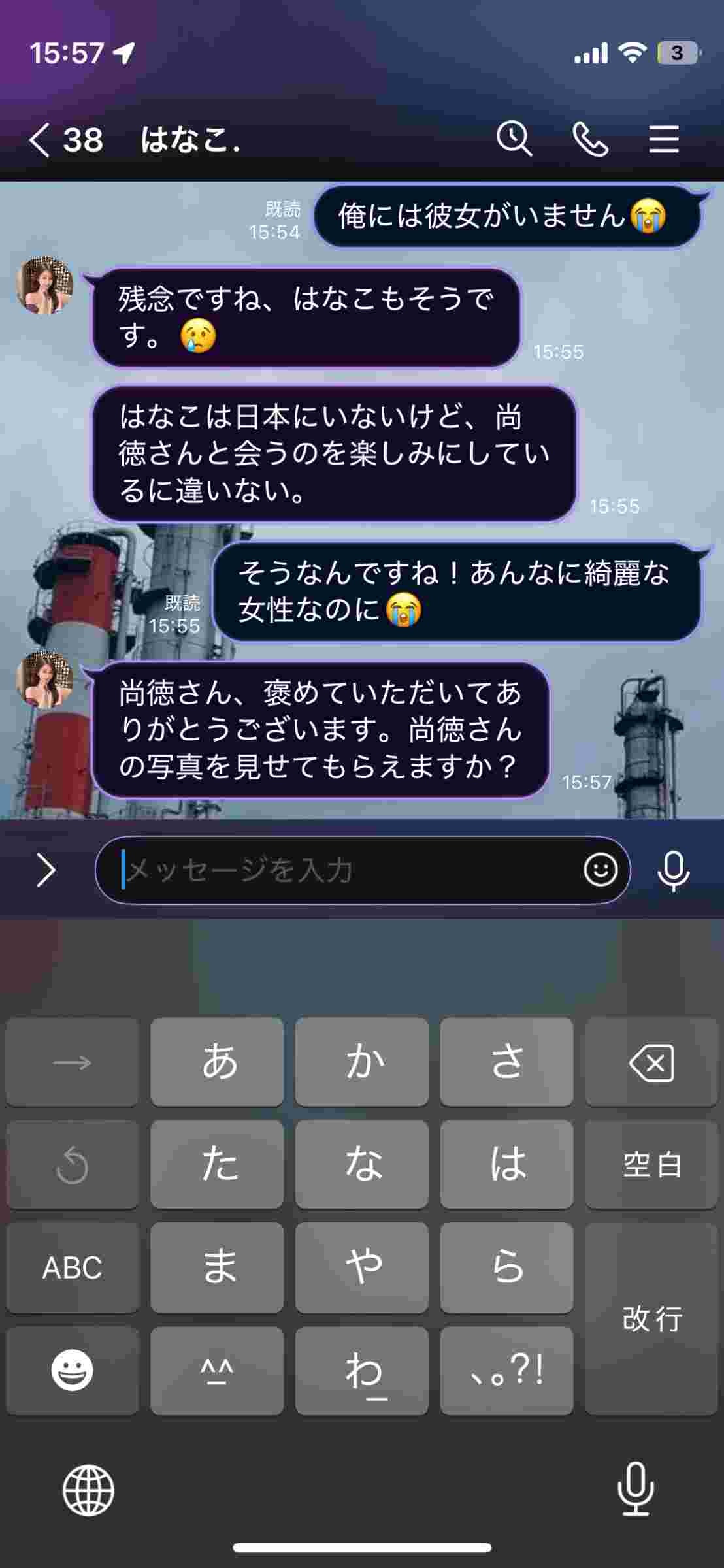Open the chat menu hamburger icon
This screenshot has height=1568, width=724.
[664, 140]
